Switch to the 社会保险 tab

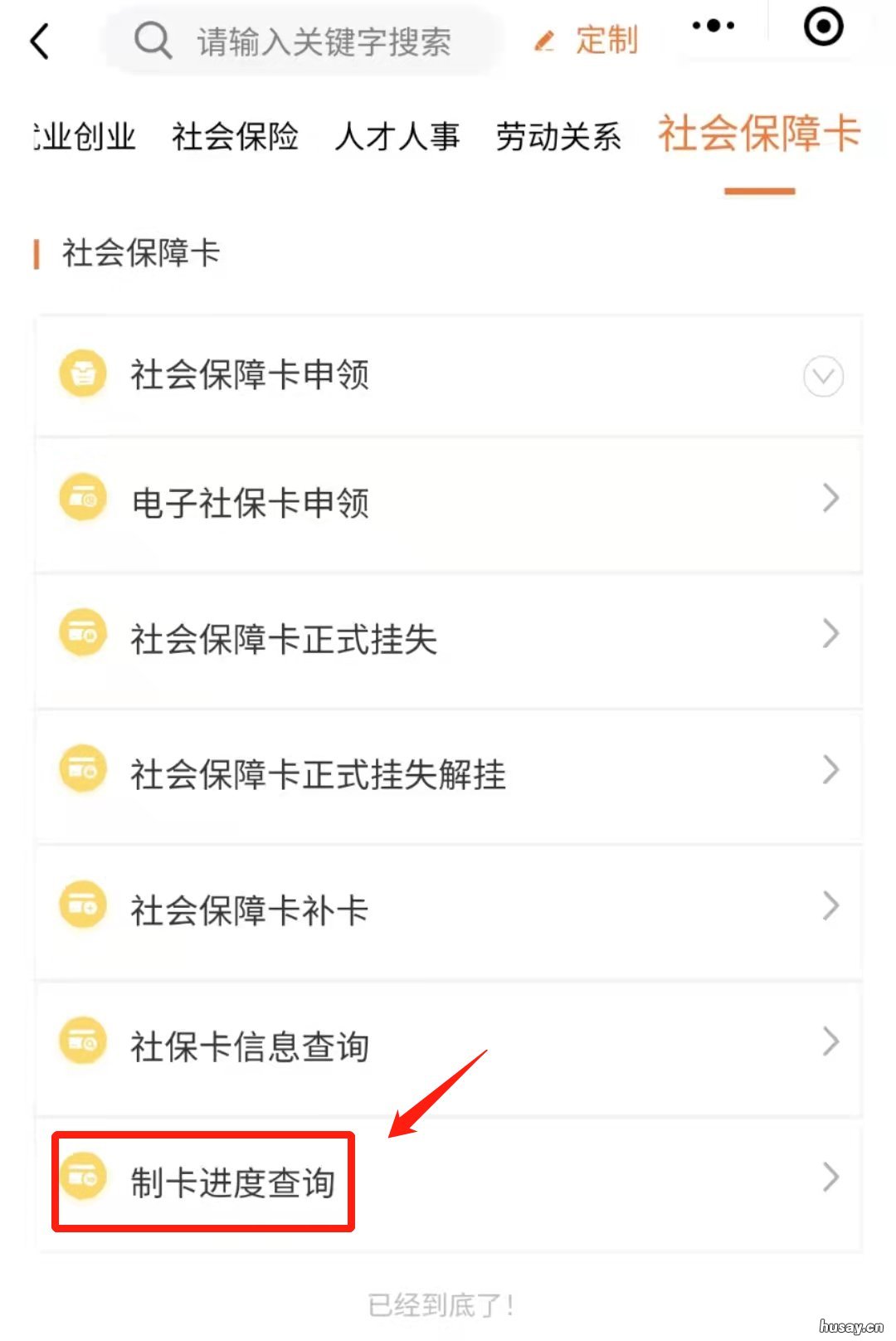[x=236, y=137]
